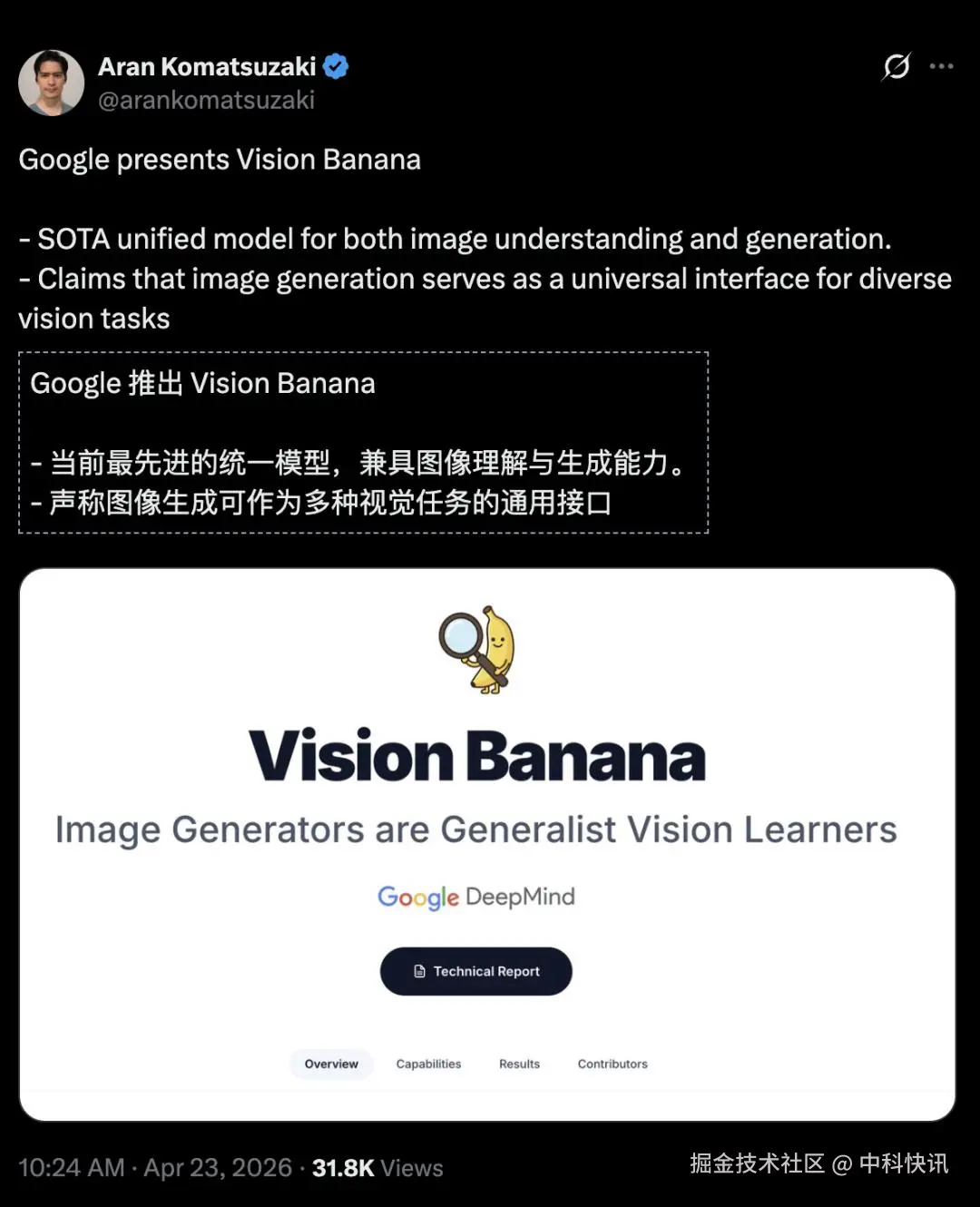Open the @arankomatsuzaki profile handle
Screen dimensions: 980x1207
pyautogui.click(x=206, y=100)
